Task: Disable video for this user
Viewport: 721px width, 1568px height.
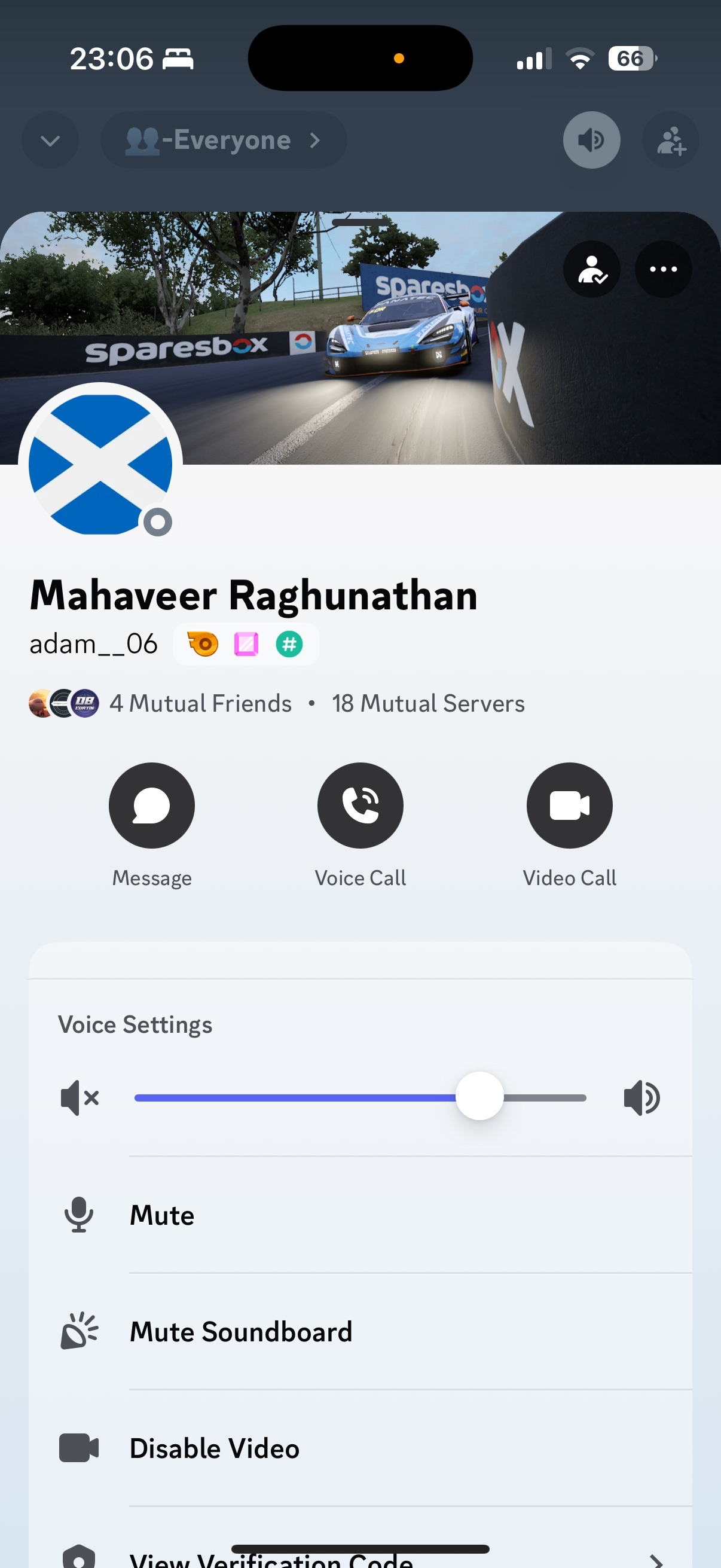Action: [214, 1448]
